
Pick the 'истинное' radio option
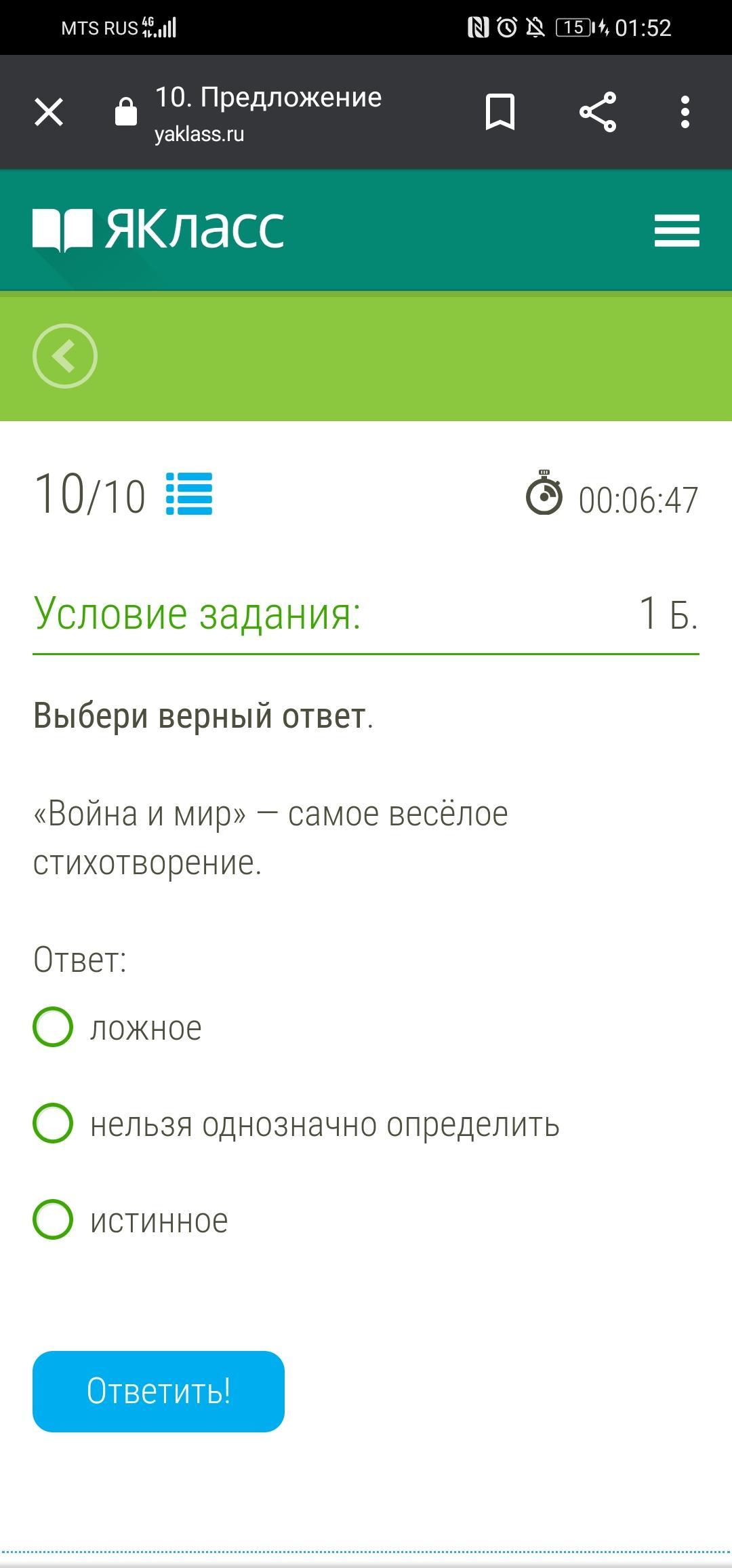[x=53, y=1219]
